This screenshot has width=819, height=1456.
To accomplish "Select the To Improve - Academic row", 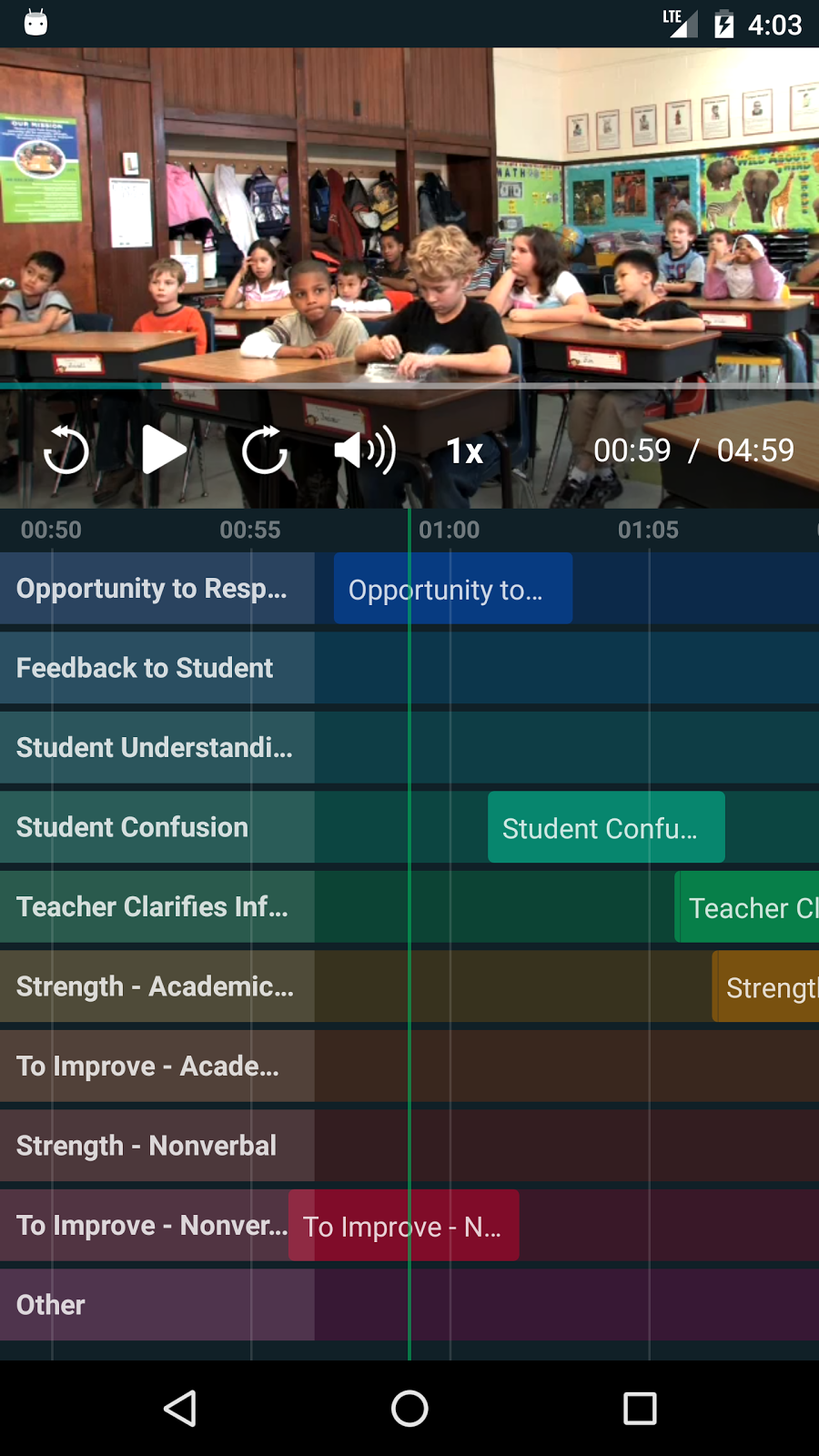I will (157, 1067).
